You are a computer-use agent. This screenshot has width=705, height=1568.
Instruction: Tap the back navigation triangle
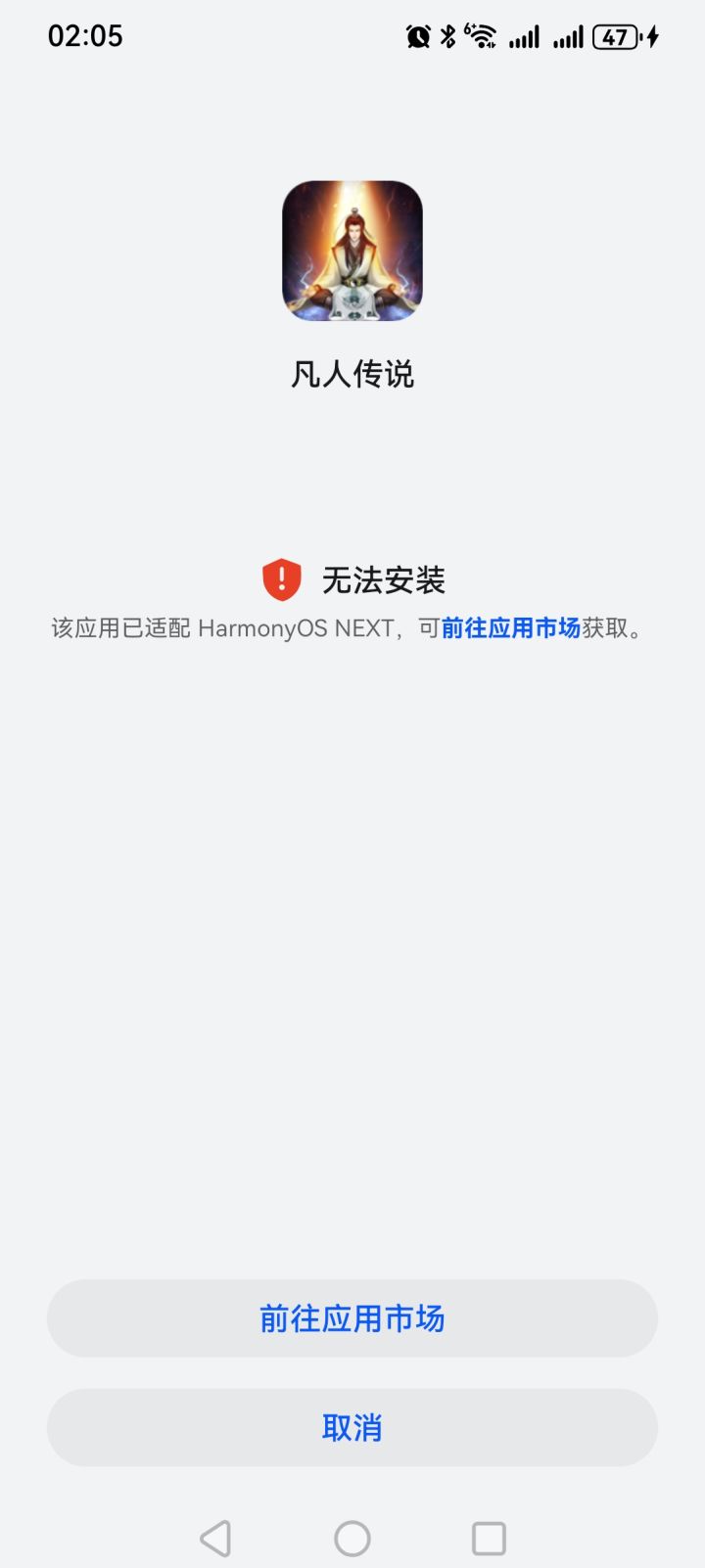215,1538
